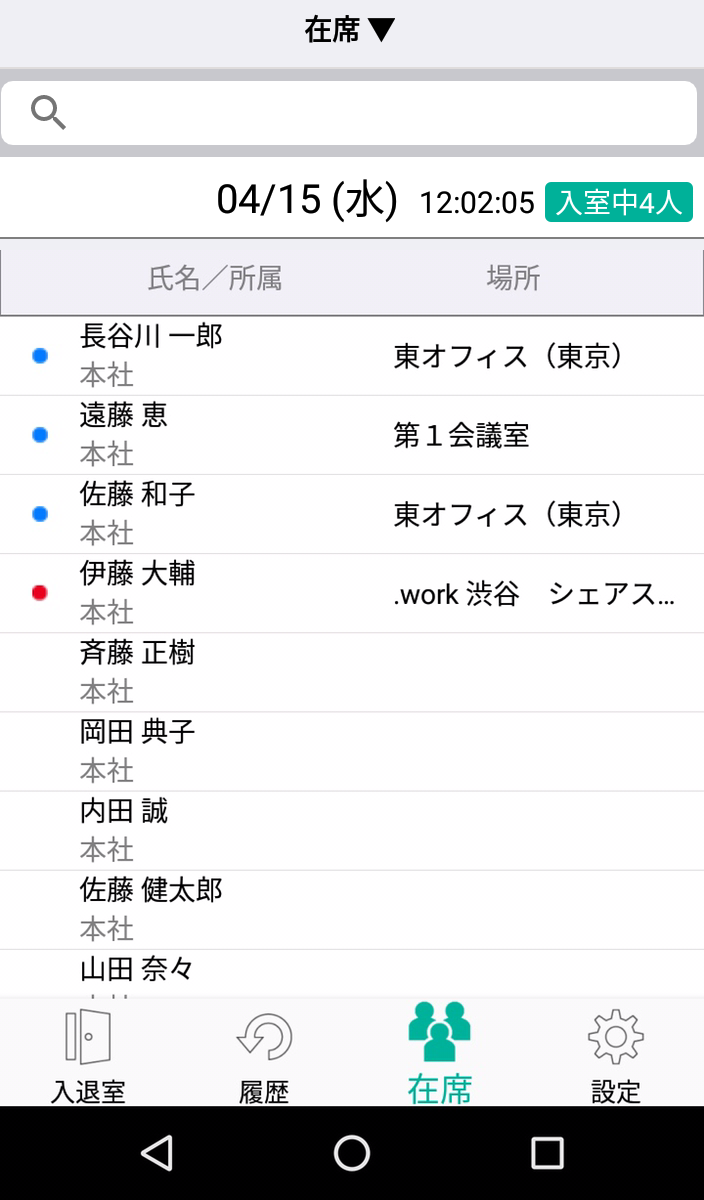Open 佐藤 和子's row

click(x=350, y=514)
